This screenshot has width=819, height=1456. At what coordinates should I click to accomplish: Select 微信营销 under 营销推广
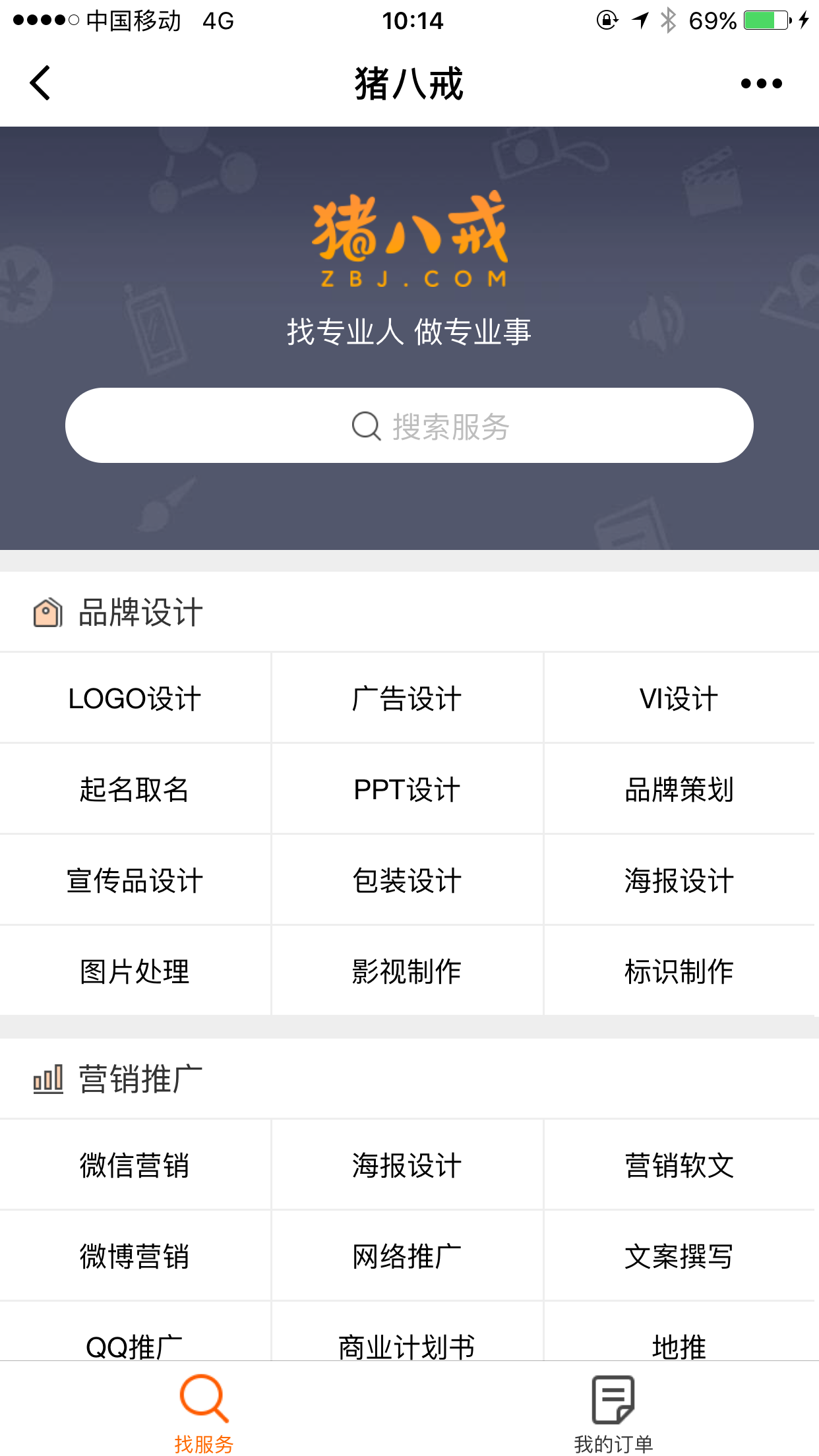(135, 1165)
